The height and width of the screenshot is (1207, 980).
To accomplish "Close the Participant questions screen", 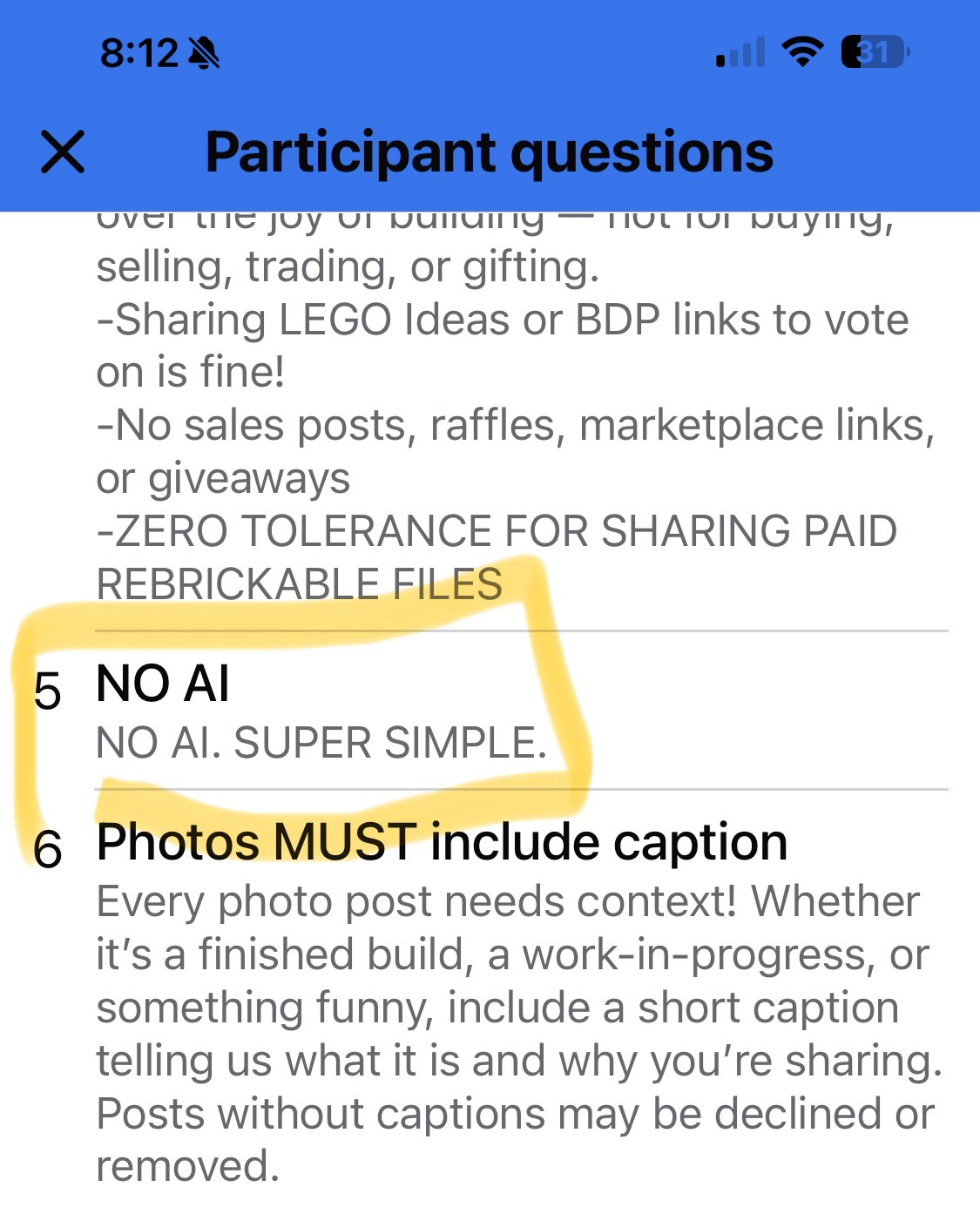I will [x=63, y=152].
